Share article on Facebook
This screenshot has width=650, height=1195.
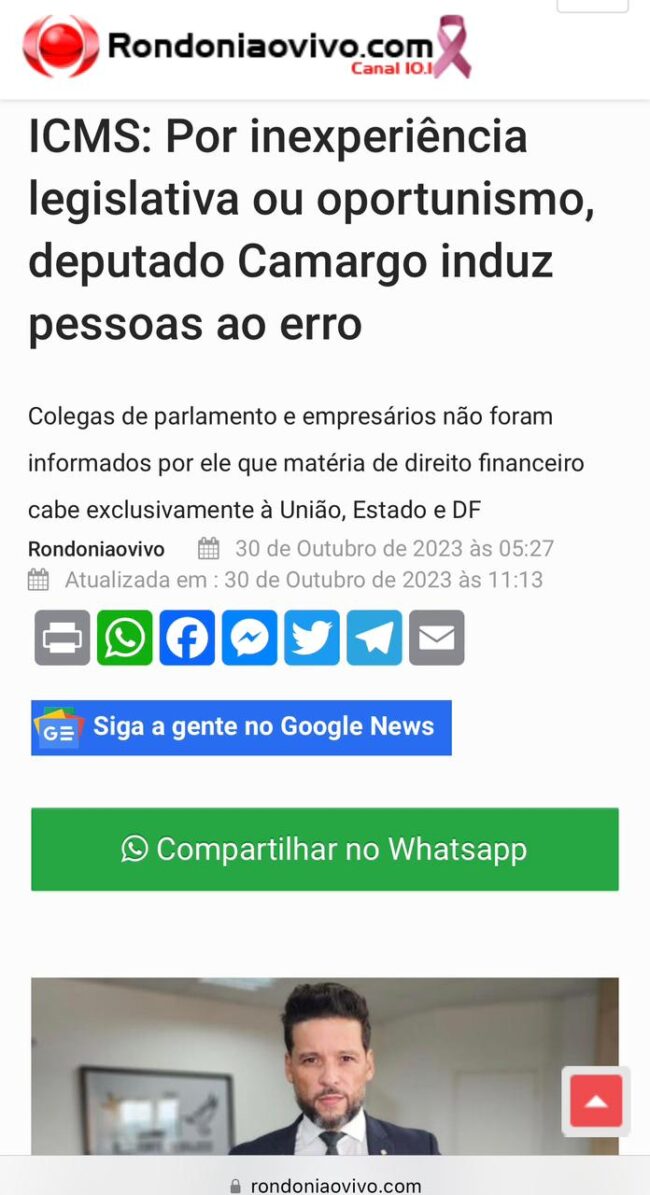coord(187,638)
